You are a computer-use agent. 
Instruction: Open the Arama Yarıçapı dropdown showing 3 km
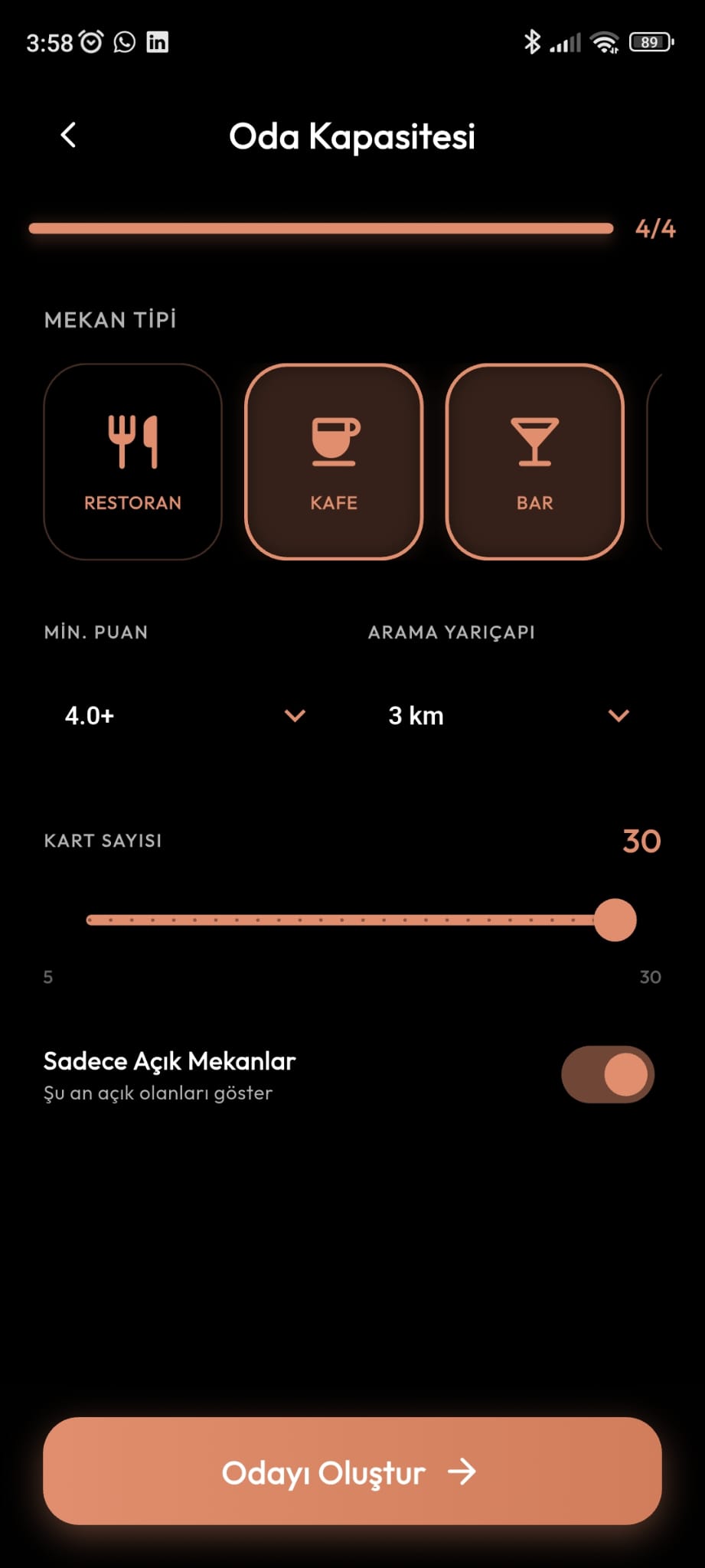[508, 715]
